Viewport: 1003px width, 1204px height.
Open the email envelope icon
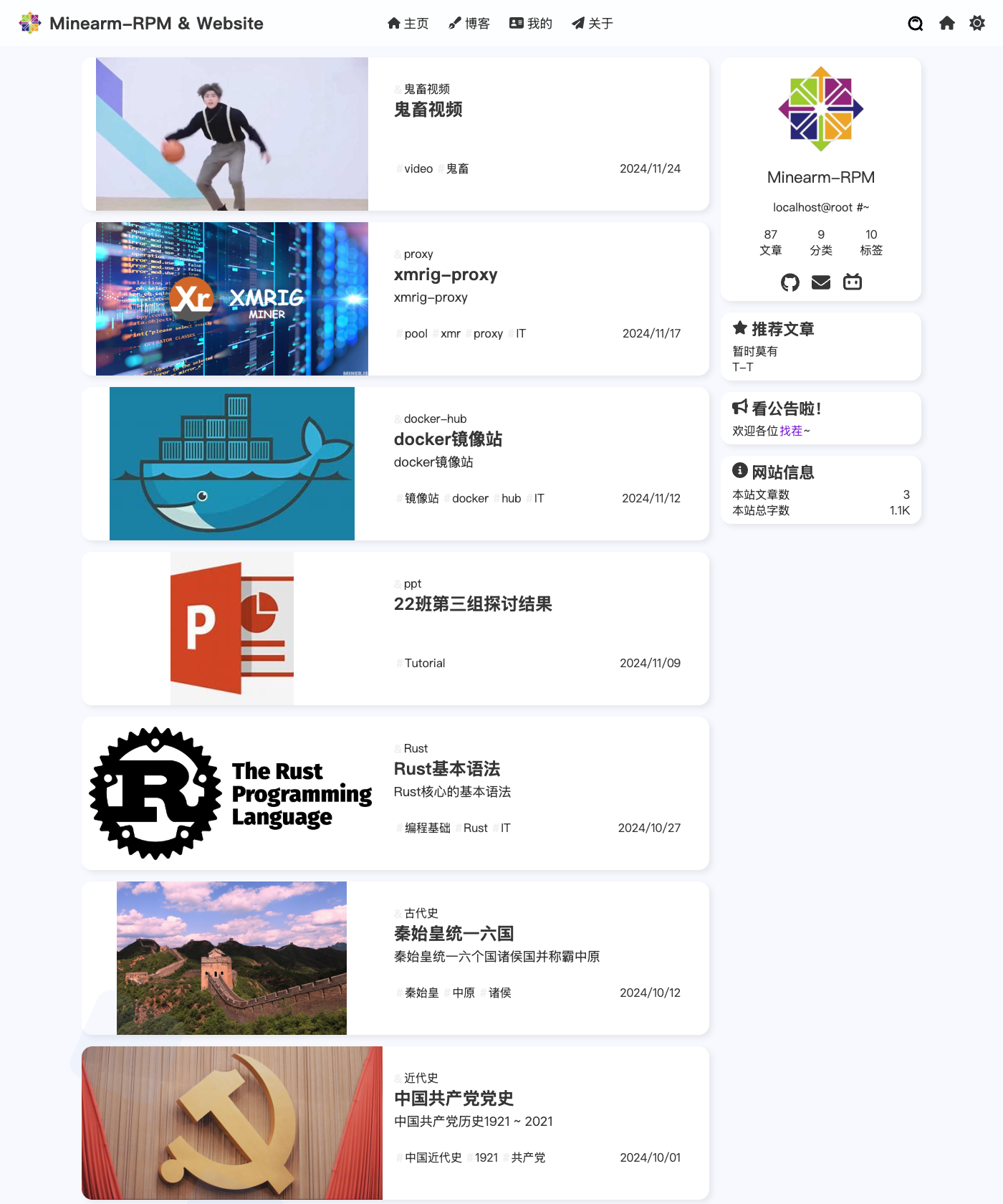[x=820, y=282]
